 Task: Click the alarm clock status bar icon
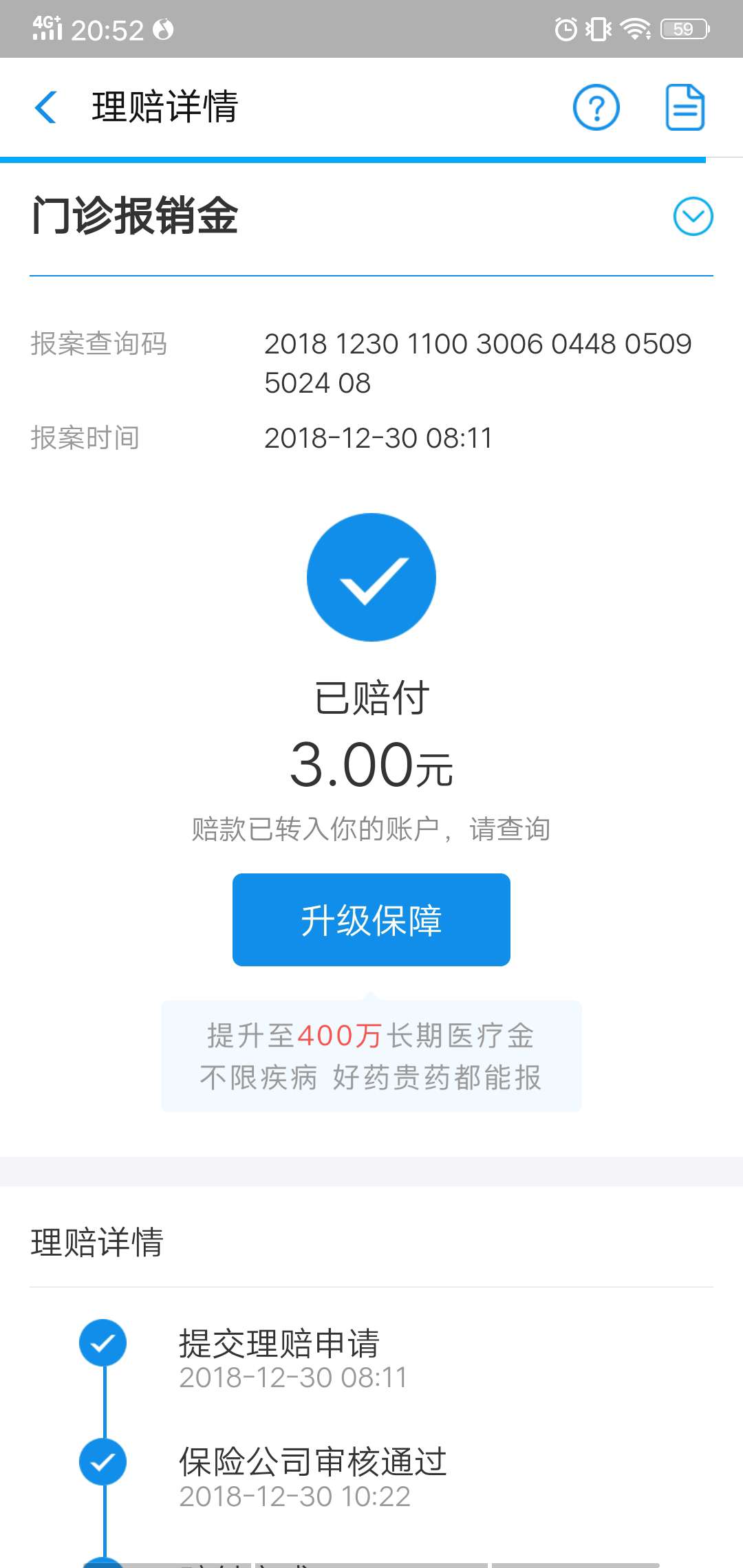(564, 29)
